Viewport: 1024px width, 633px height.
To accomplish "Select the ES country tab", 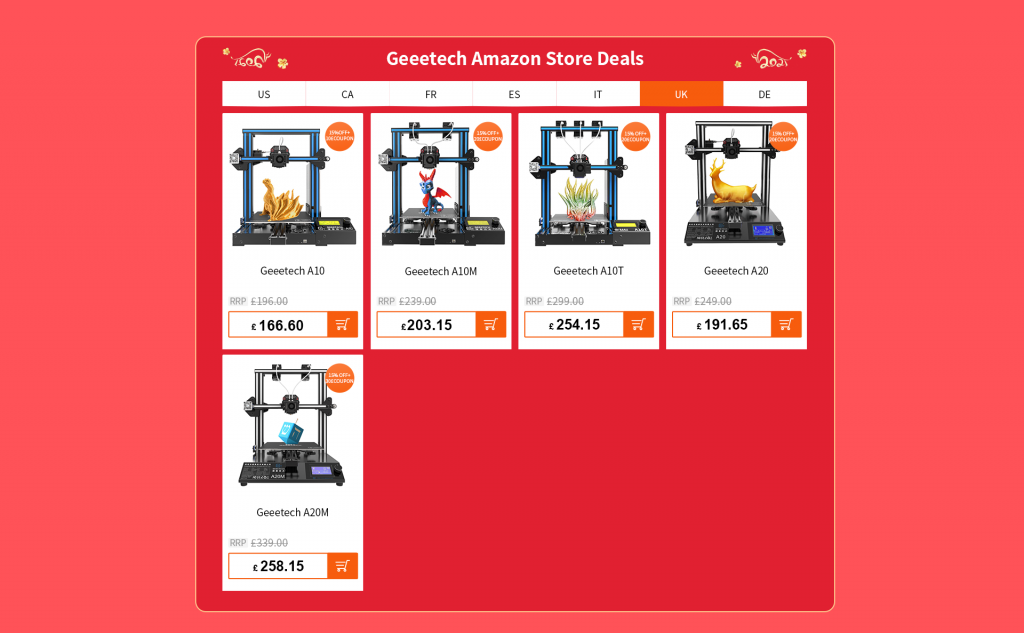I will (514, 94).
